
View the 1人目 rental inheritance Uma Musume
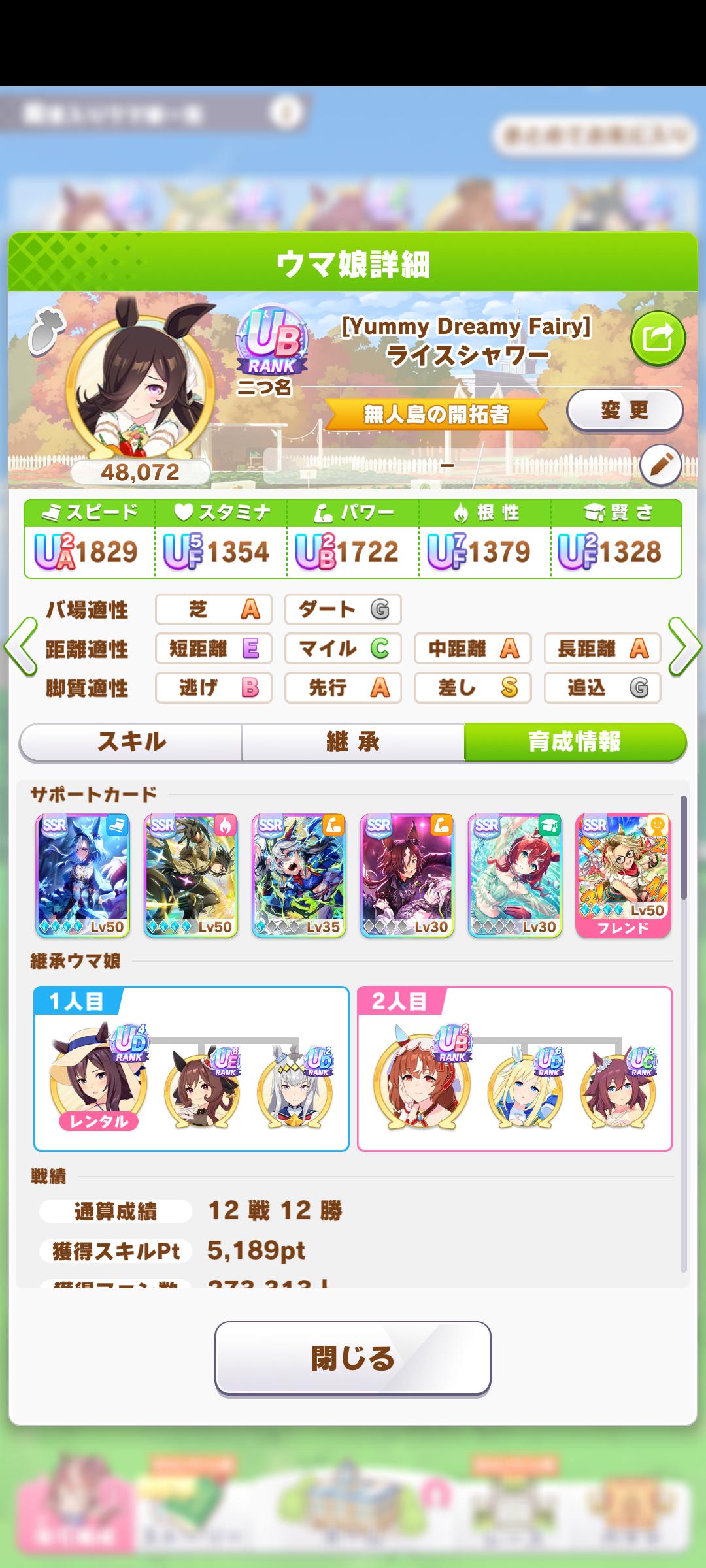click(x=98, y=1083)
